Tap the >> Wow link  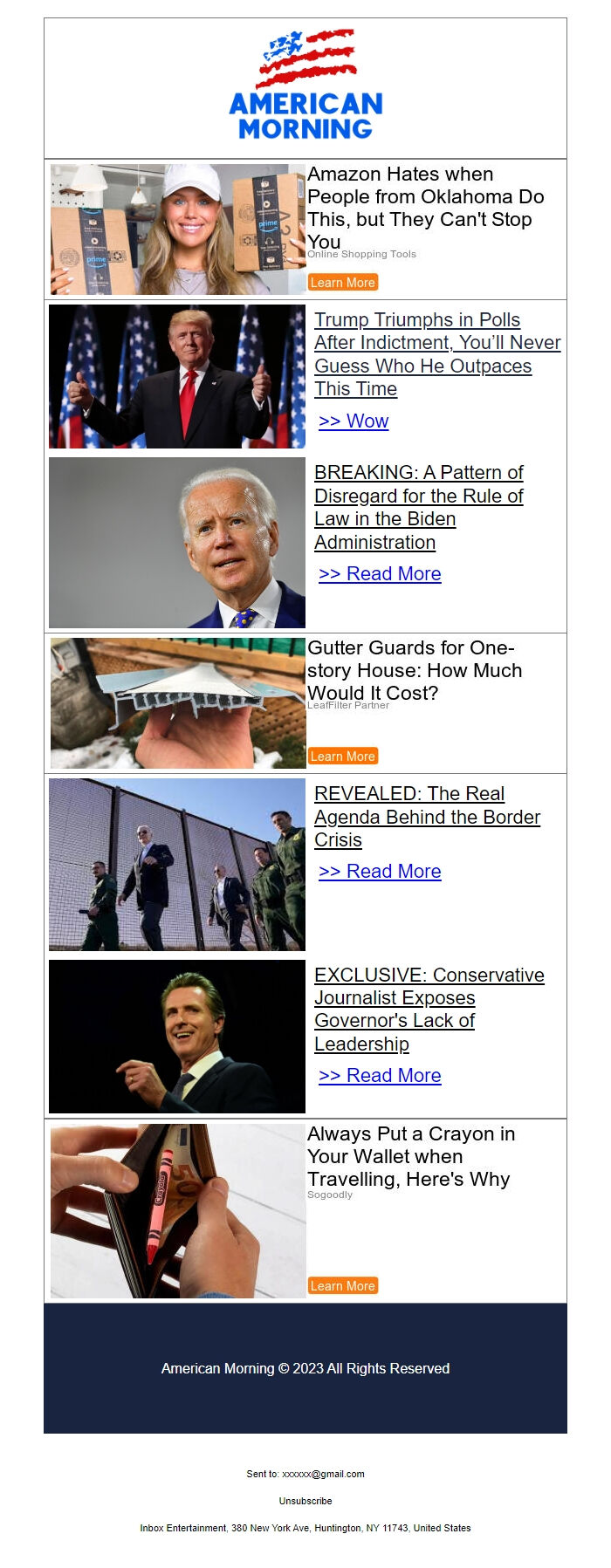point(354,421)
